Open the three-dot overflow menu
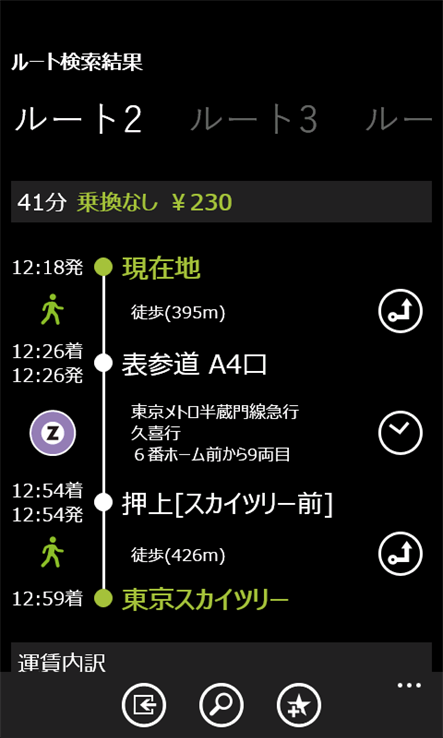This screenshot has height=738, width=443. click(x=409, y=686)
